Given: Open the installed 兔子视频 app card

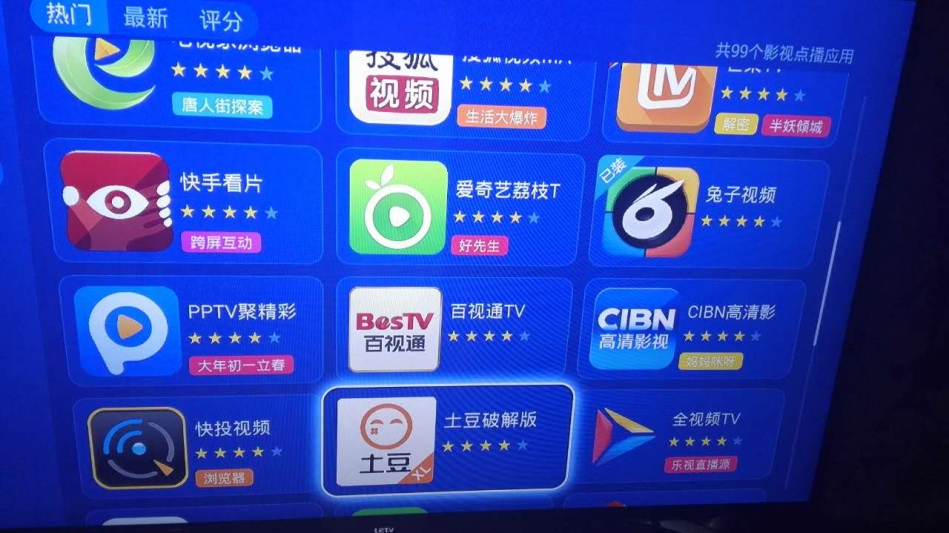Looking at the screenshot, I should [x=710, y=207].
